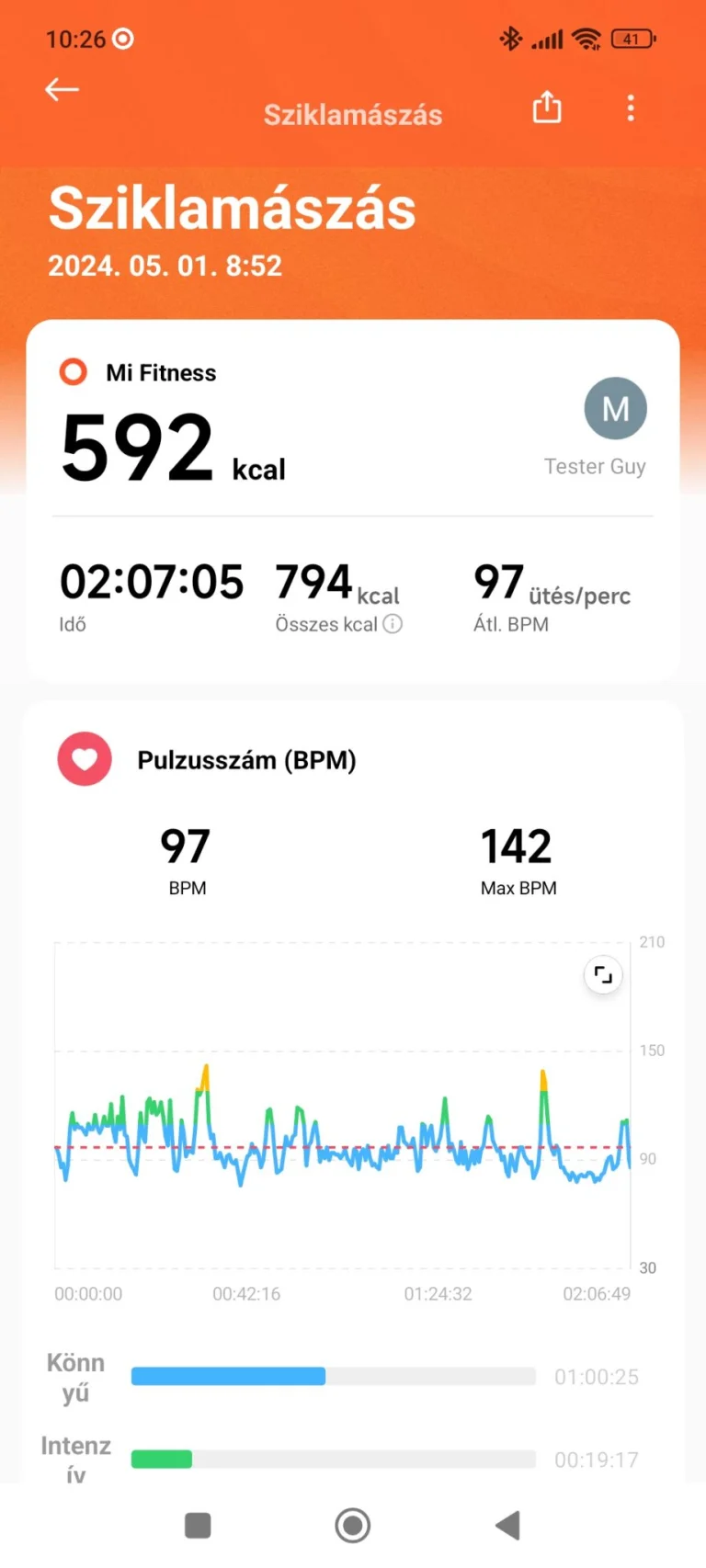Tap the Mi Fitness logo icon

[x=73, y=372]
